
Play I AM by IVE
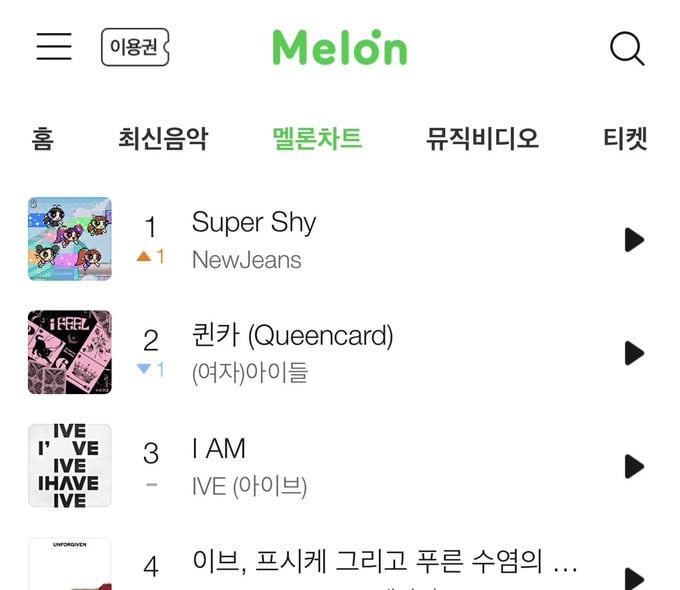coord(633,466)
